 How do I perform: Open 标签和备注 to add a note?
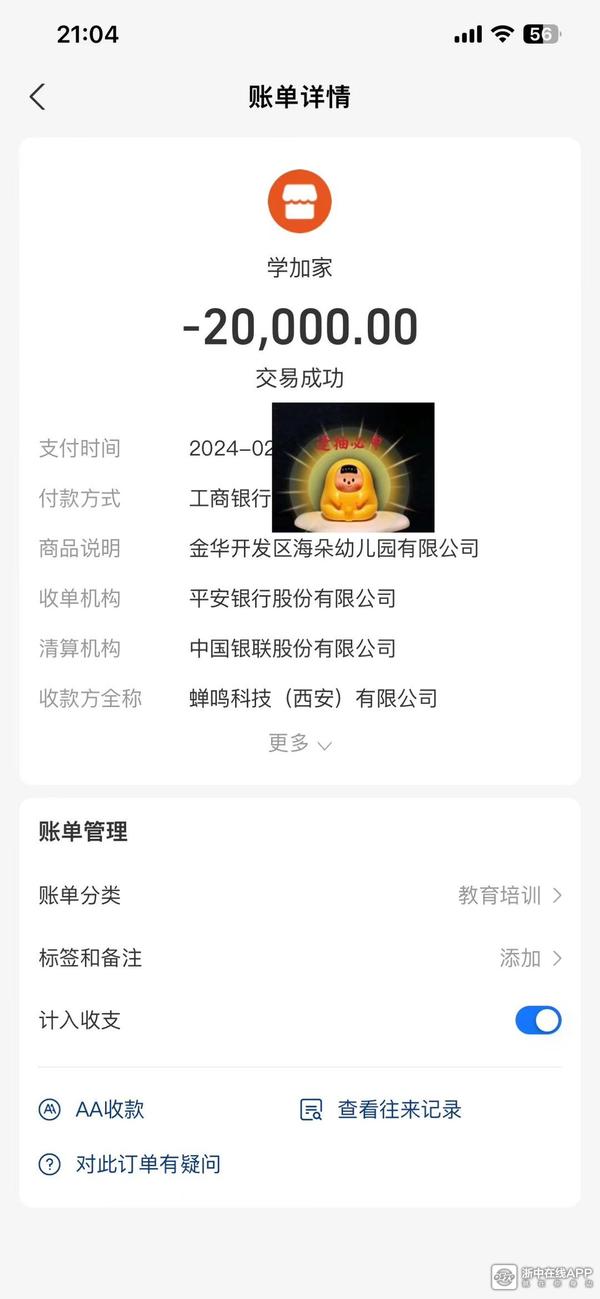(300, 958)
